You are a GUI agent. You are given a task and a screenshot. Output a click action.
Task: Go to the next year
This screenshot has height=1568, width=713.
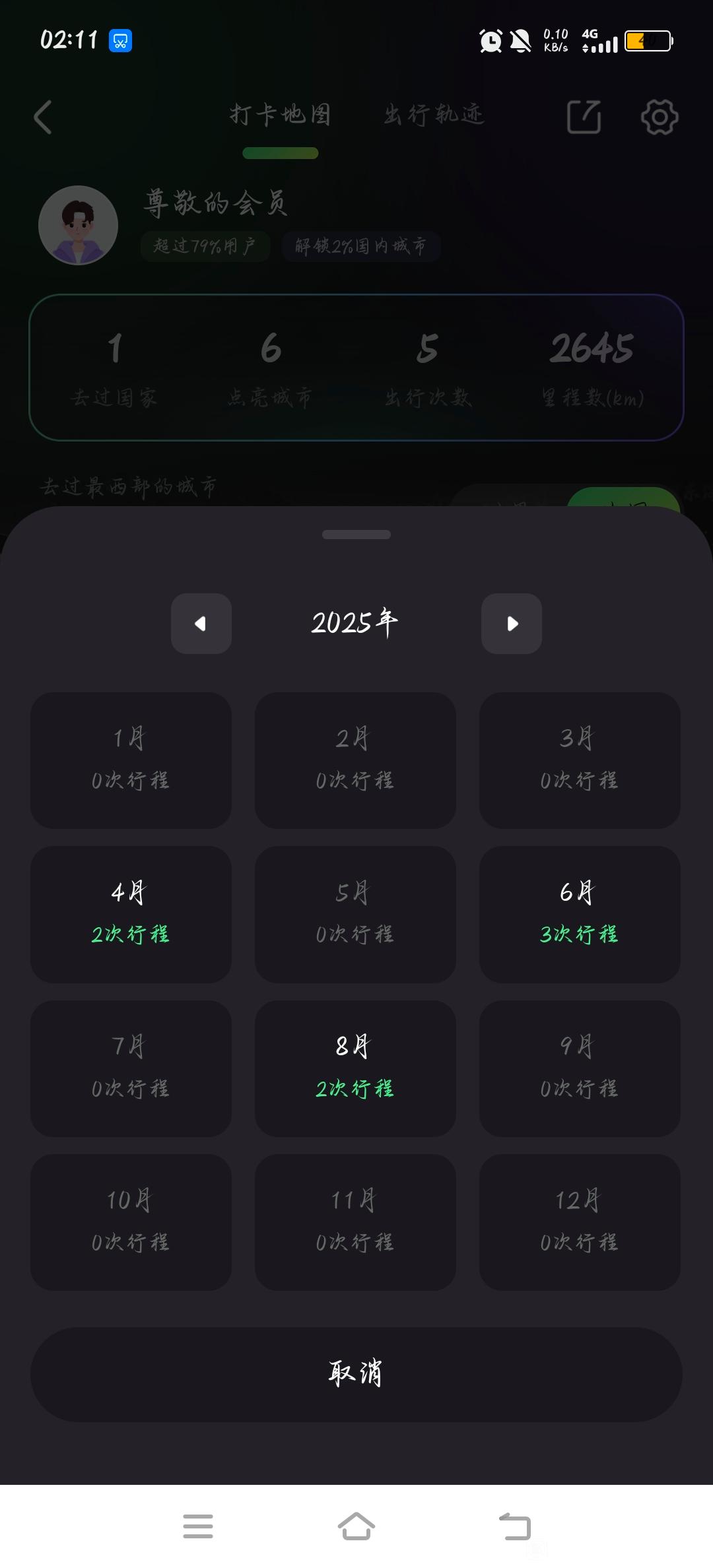[512, 624]
